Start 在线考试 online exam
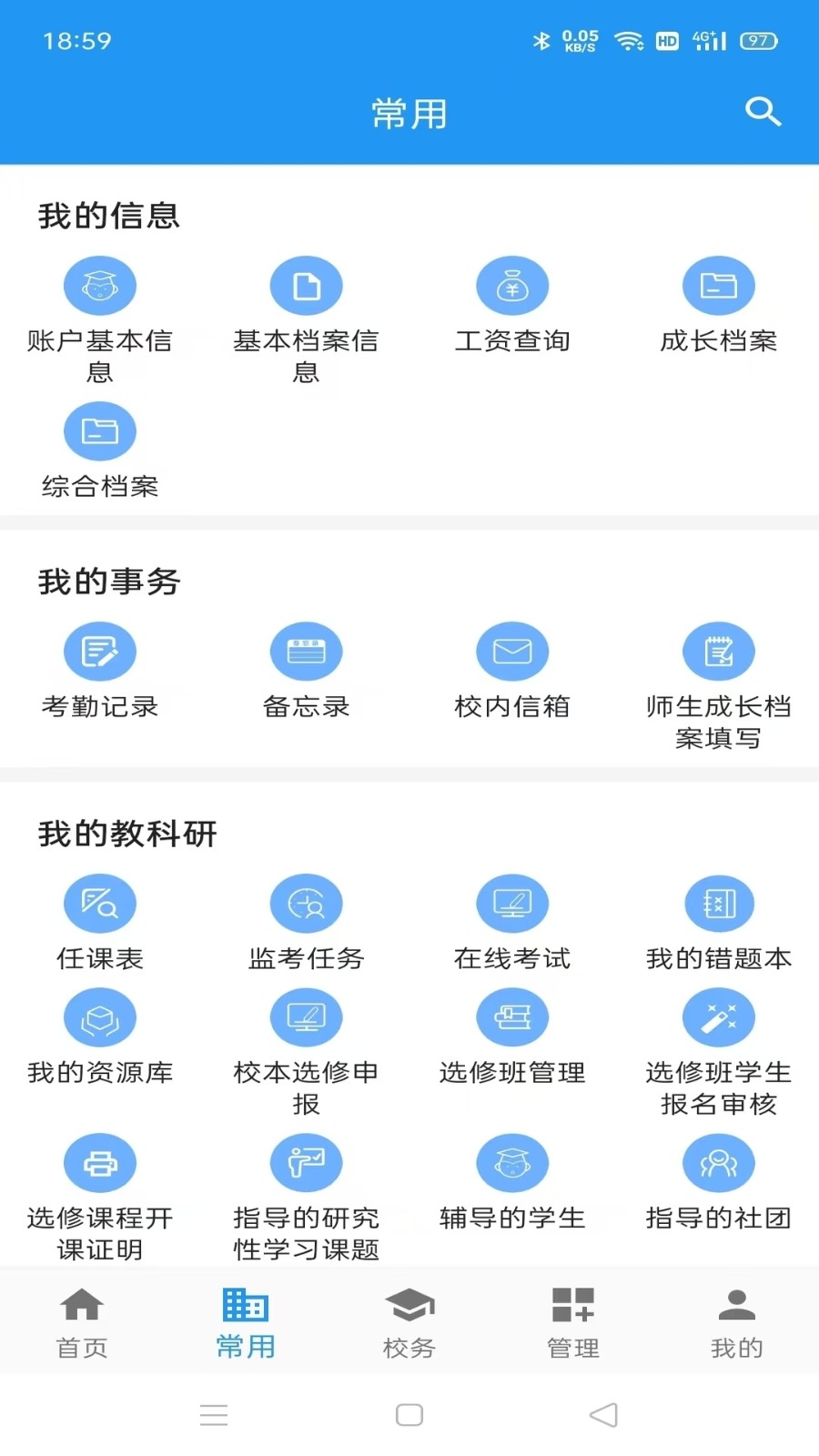 pyautogui.click(x=512, y=922)
